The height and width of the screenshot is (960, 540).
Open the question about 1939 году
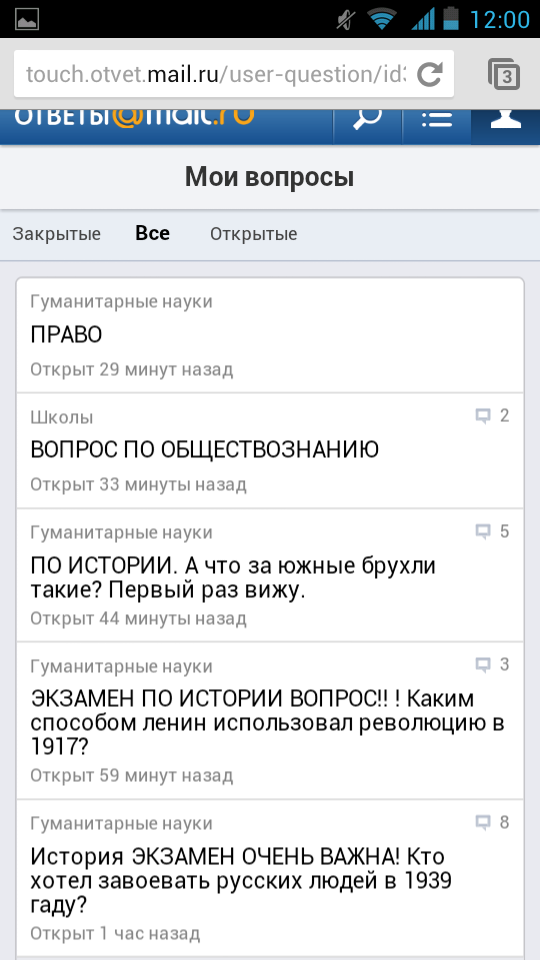tap(270, 878)
